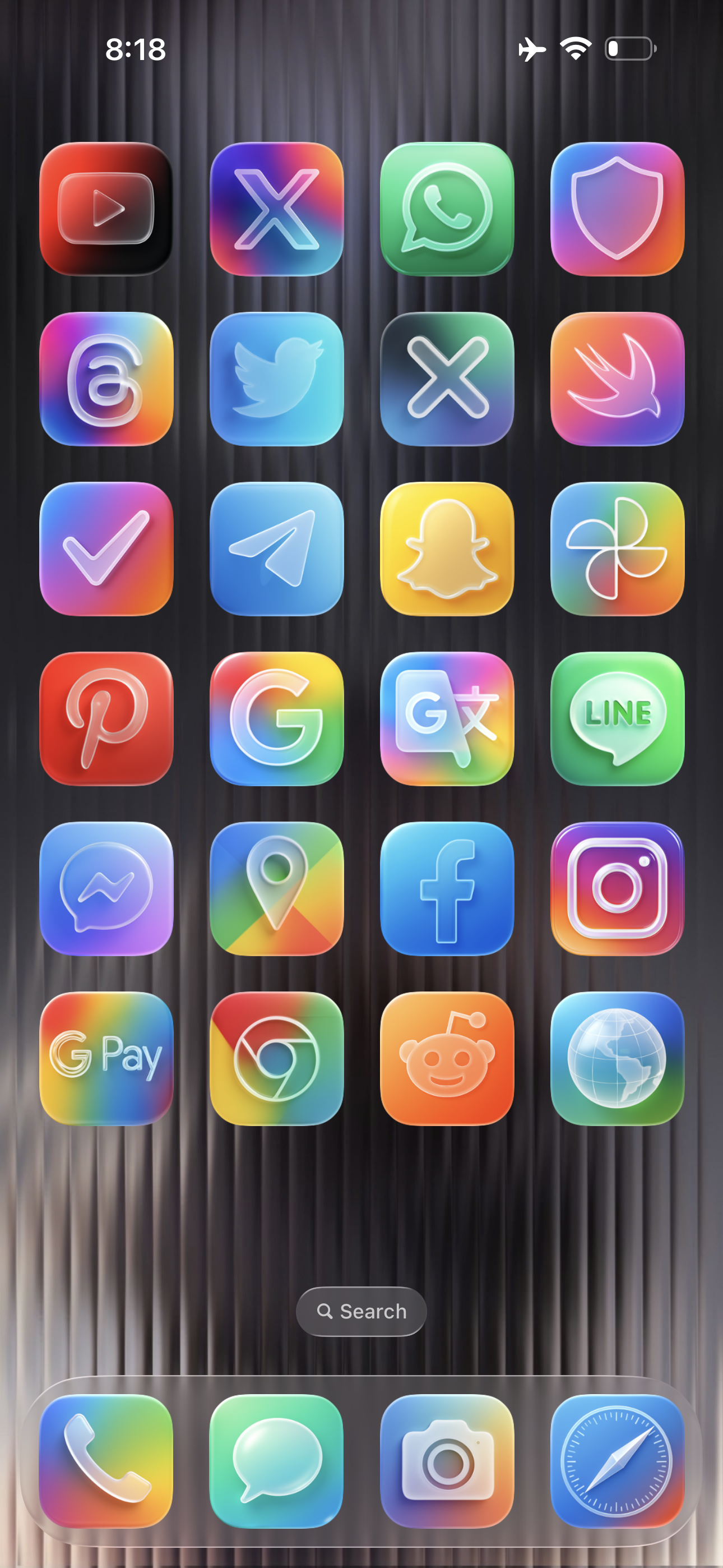Open Google Pay
This screenshot has height=1568, width=723.
(106, 1058)
